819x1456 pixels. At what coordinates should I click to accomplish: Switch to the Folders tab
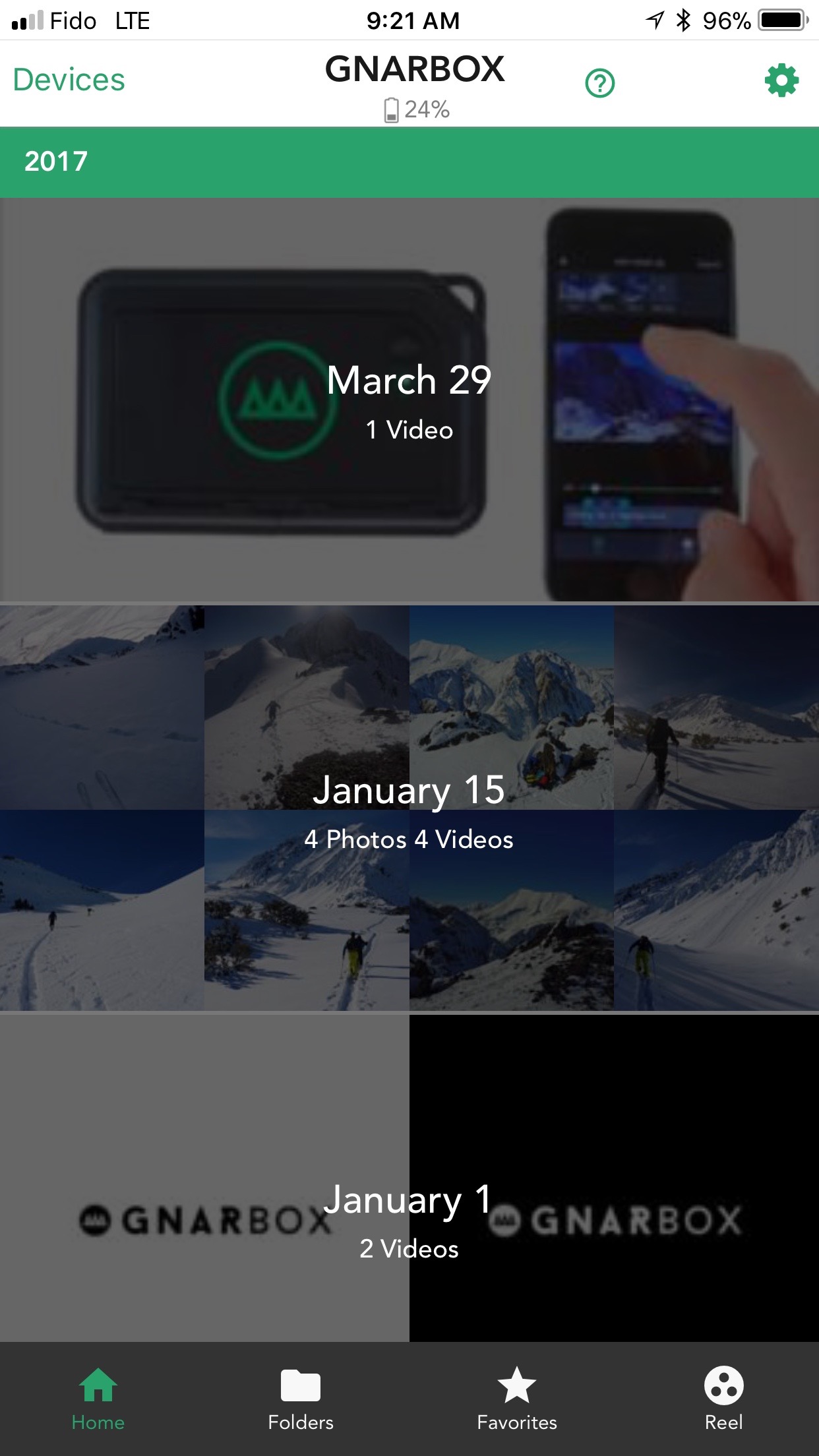point(301,1399)
